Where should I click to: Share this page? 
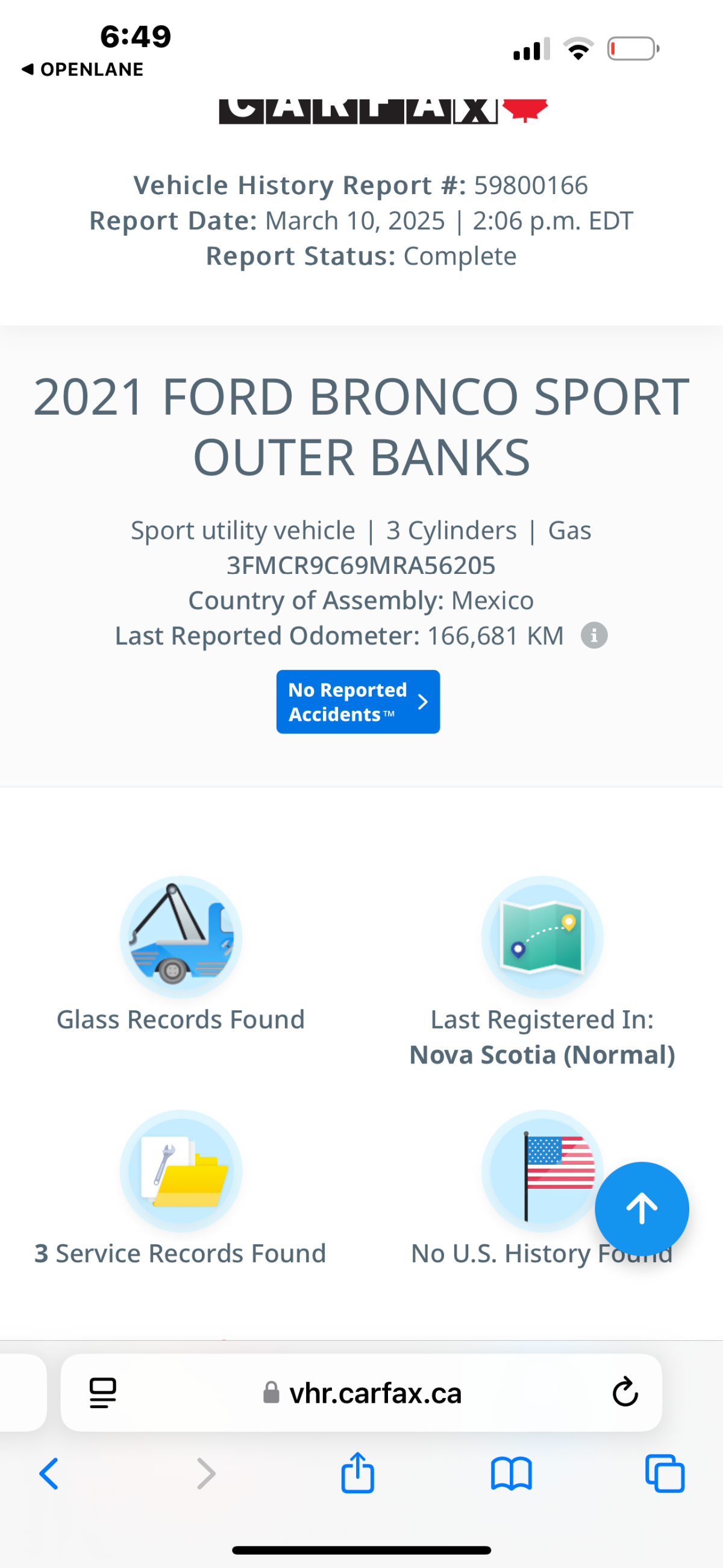357,1472
